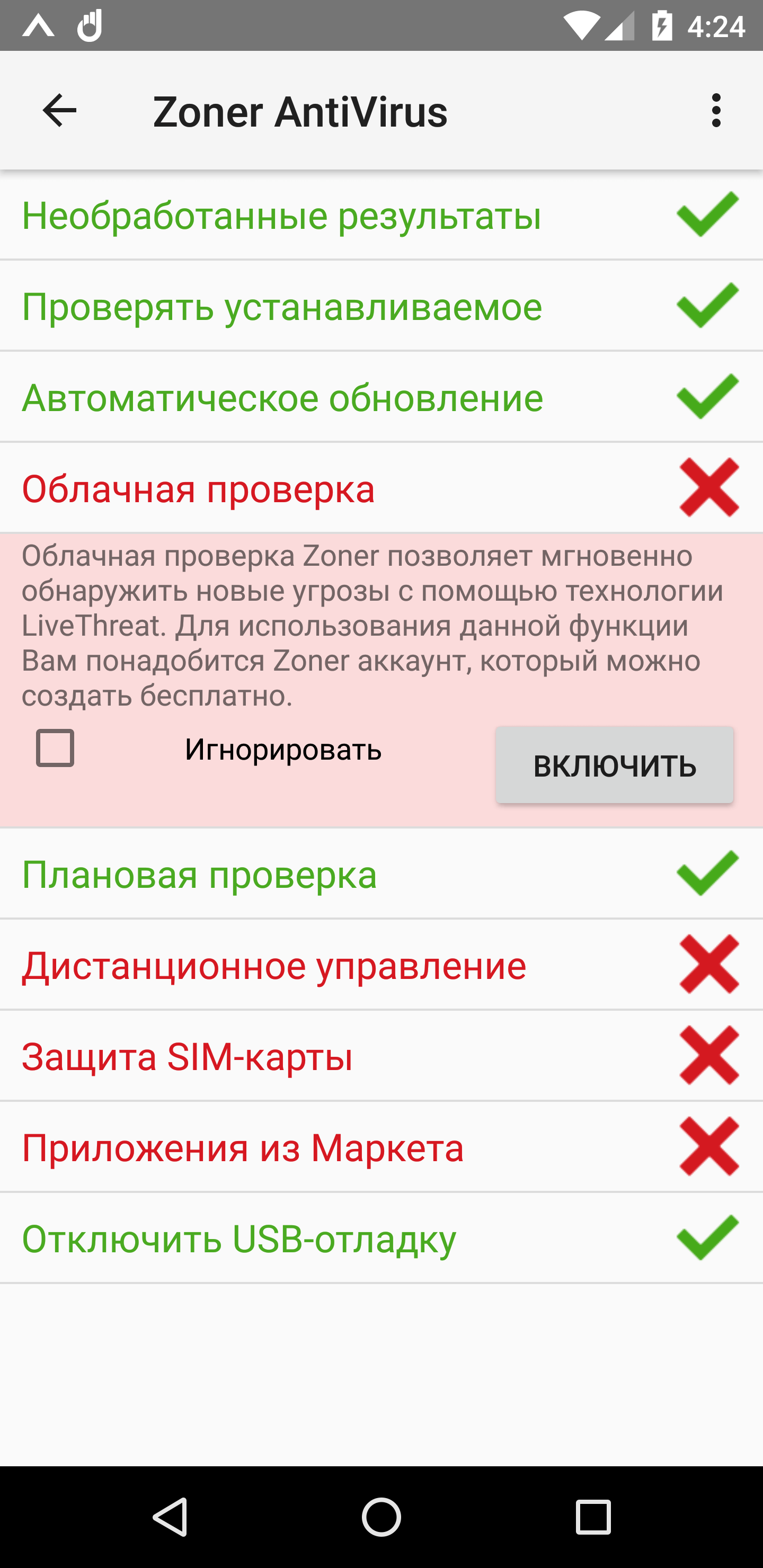
Task: Expand Дистанционное управление row
Action: (x=381, y=965)
